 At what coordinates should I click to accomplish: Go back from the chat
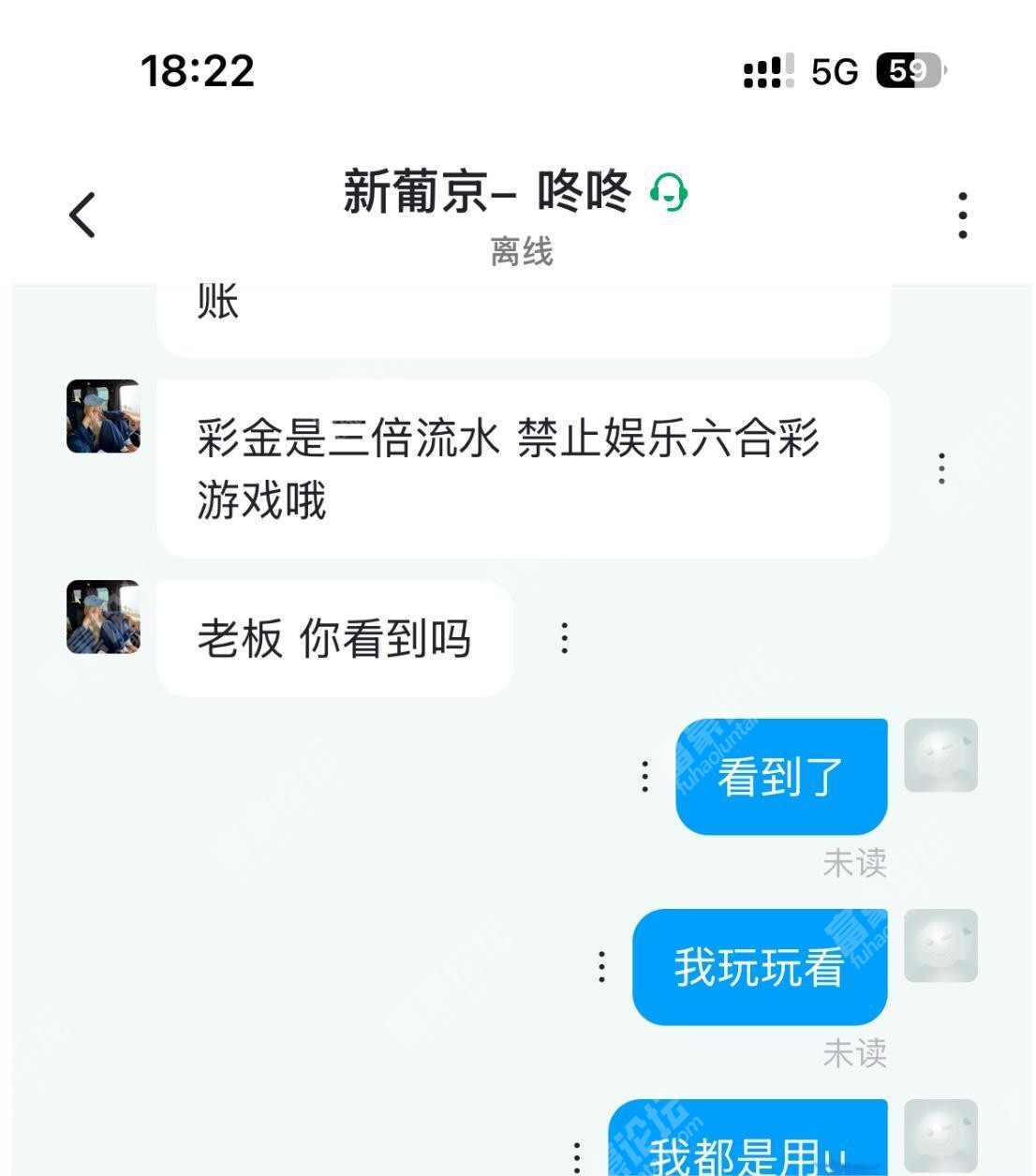click(82, 215)
